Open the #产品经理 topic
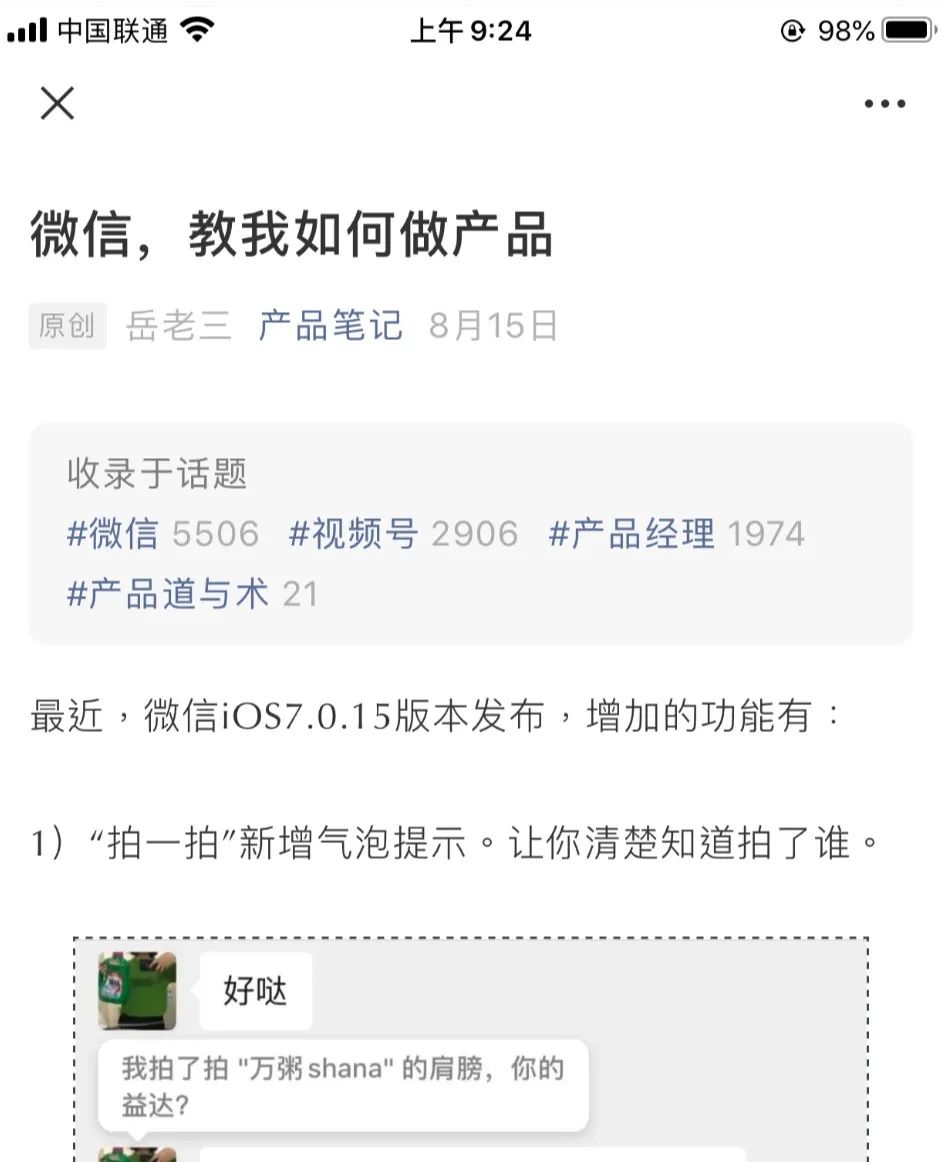This screenshot has height=1162, width=944. tap(632, 534)
